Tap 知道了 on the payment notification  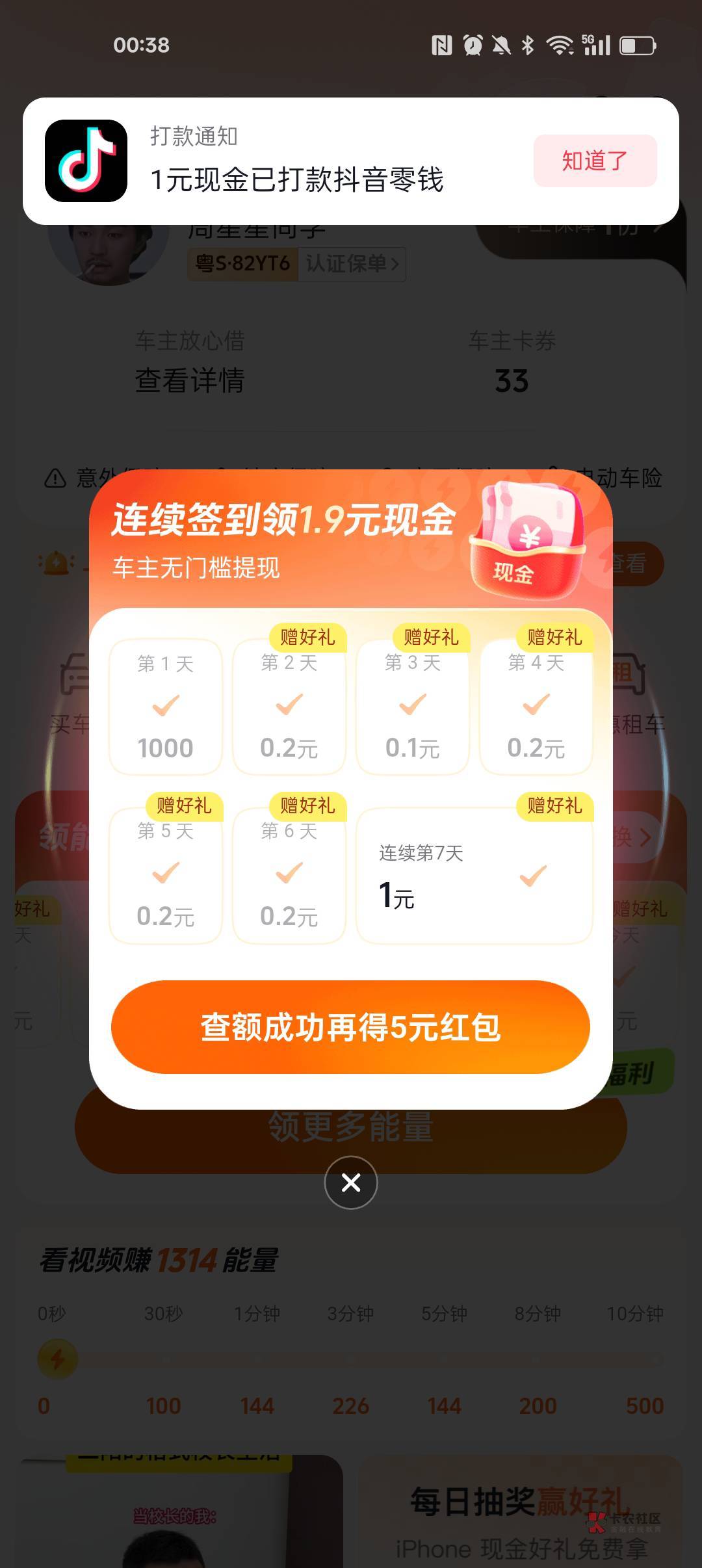[595, 161]
